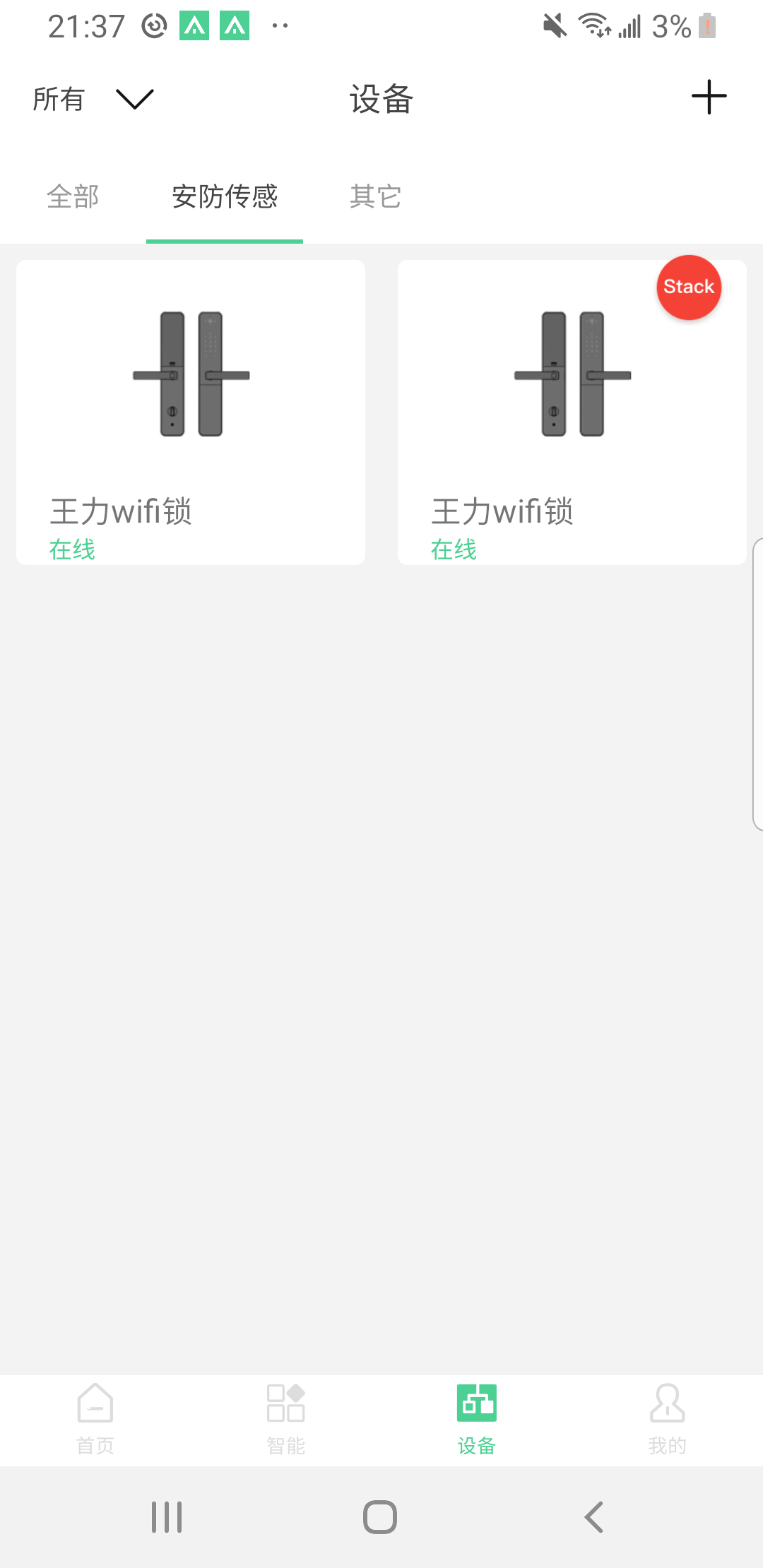Tap the red Stack badge on device card
The image size is (763, 1568).
(689, 287)
